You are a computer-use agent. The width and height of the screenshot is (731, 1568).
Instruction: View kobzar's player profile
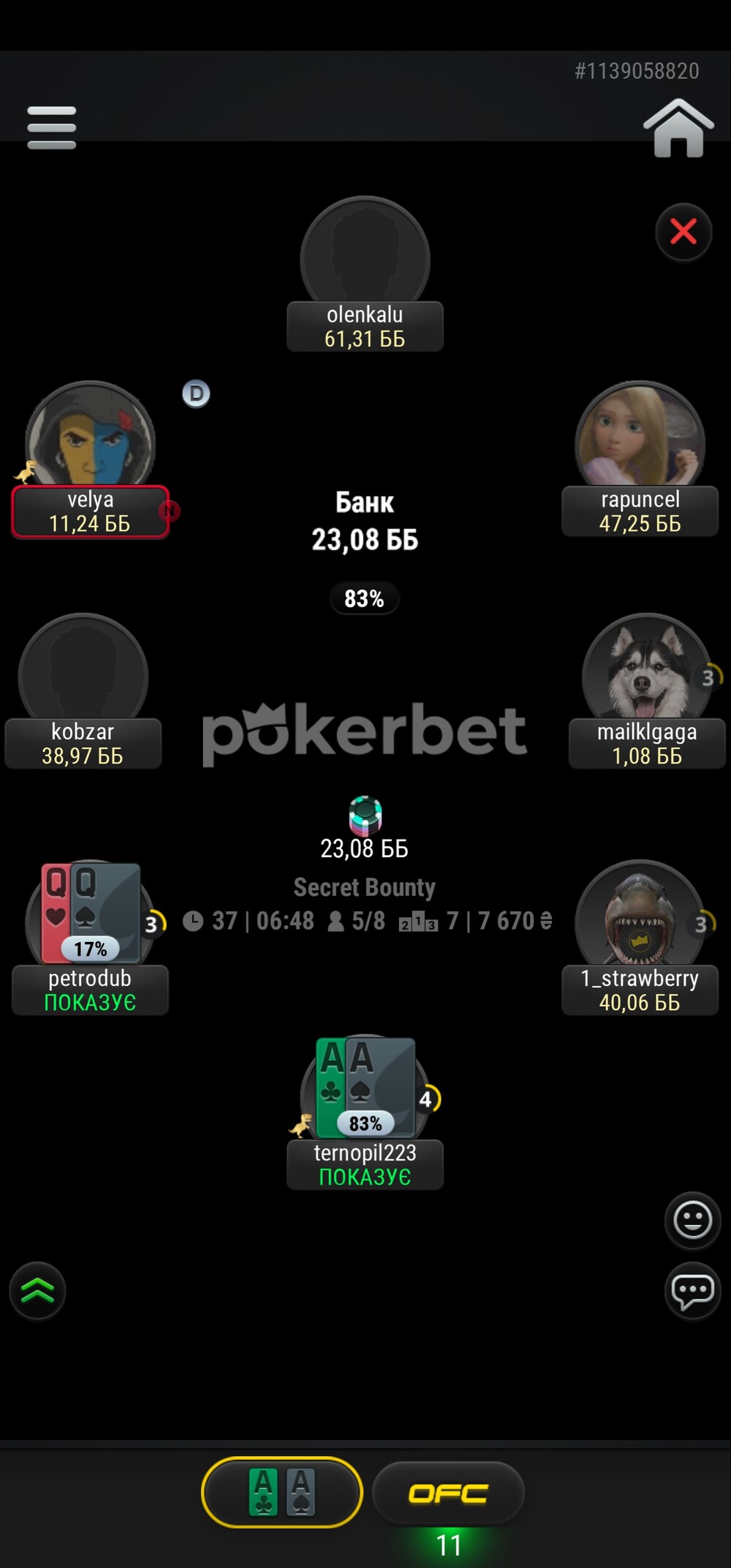click(83, 691)
